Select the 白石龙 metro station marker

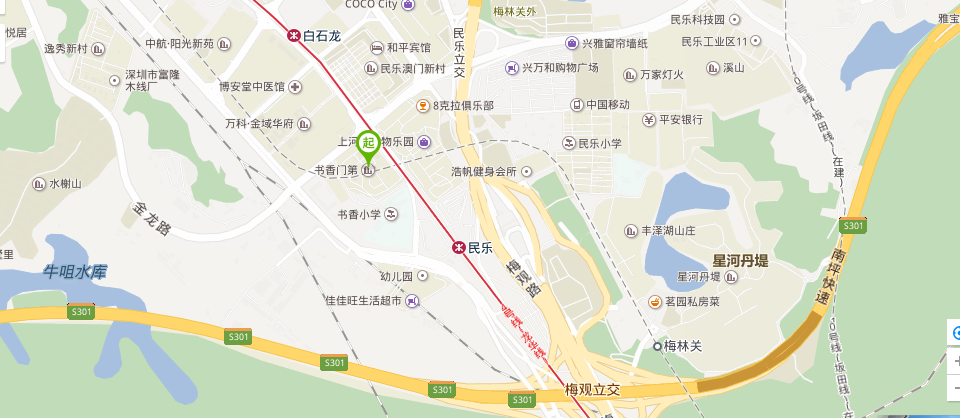pyautogui.click(x=294, y=34)
